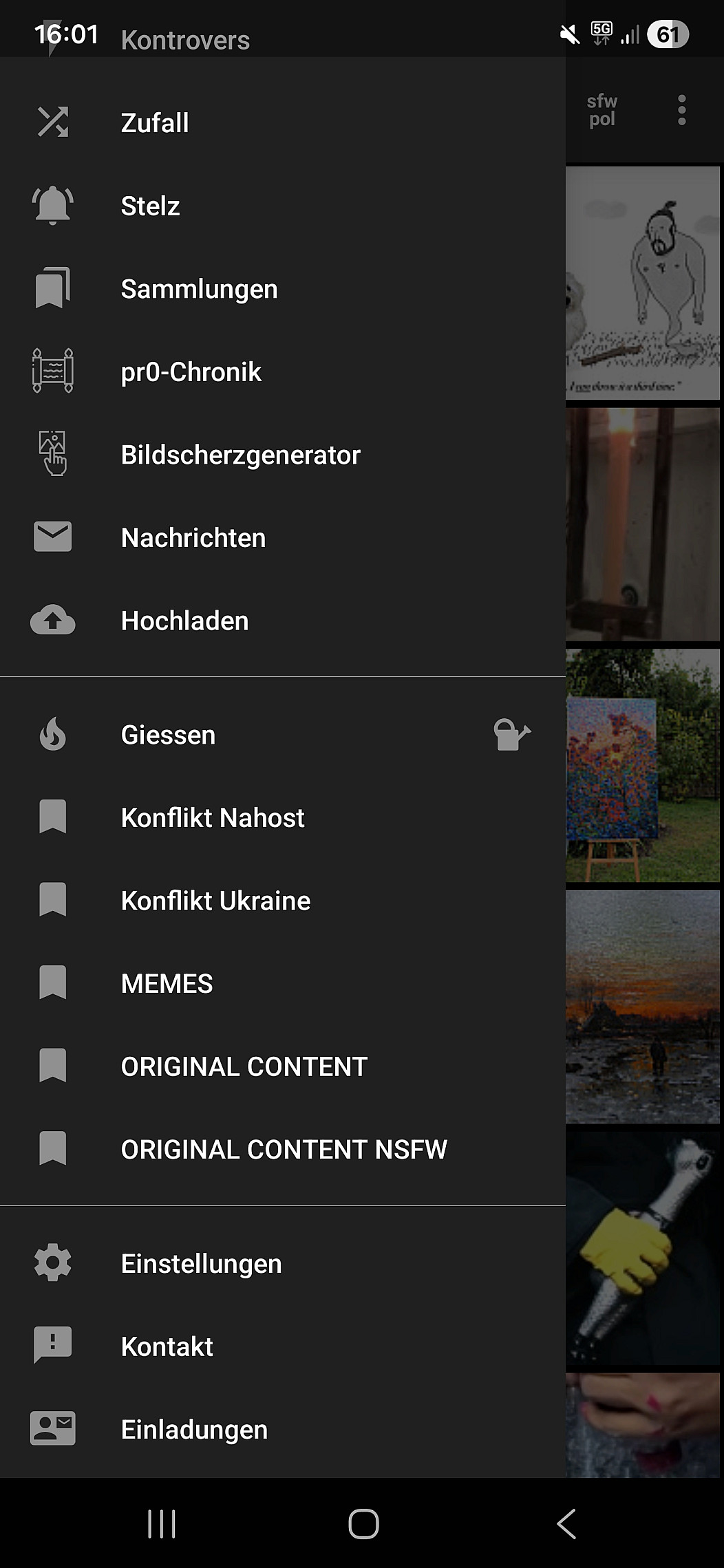Select Hochladen to upload

pyautogui.click(x=184, y=621)
